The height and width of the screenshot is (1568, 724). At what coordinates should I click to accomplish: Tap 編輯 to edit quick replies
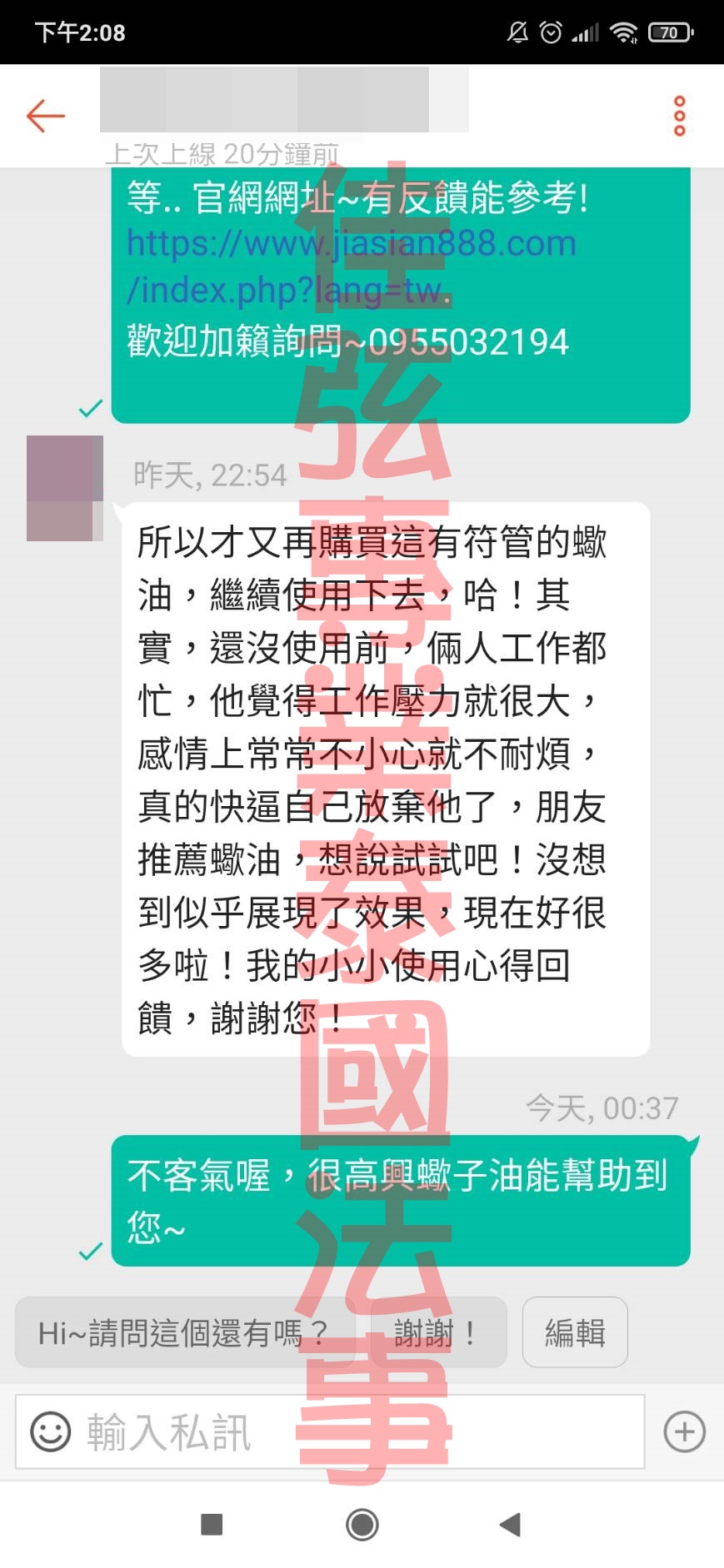coord(574,1332)
